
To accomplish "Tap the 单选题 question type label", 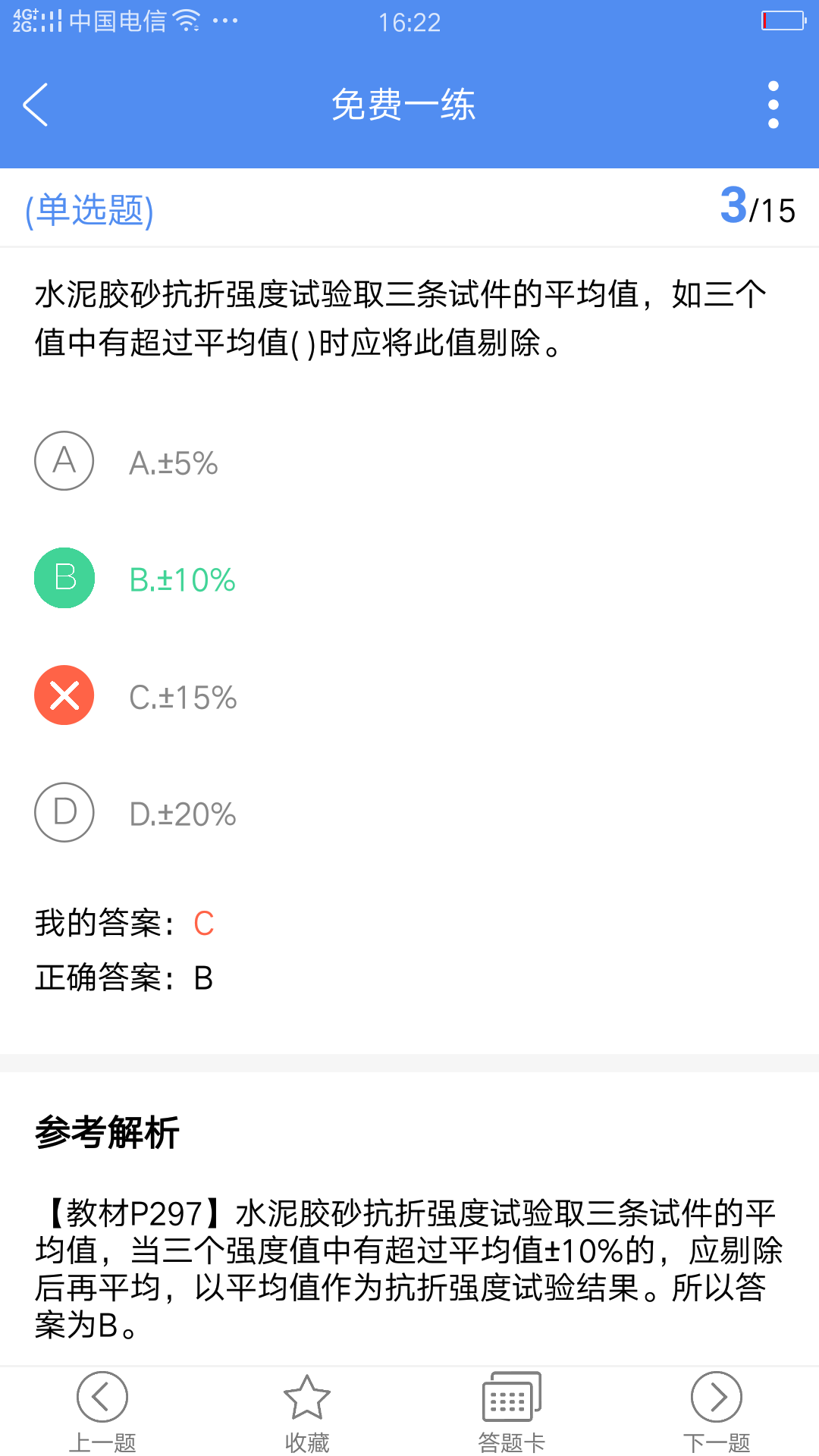I will click(x=87, y=211).
